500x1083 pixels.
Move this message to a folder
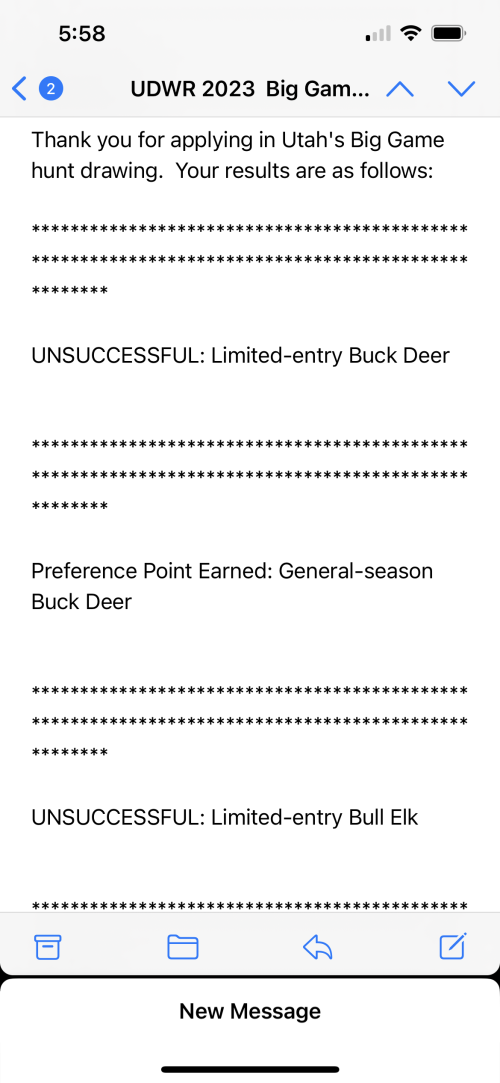(183, 947)
